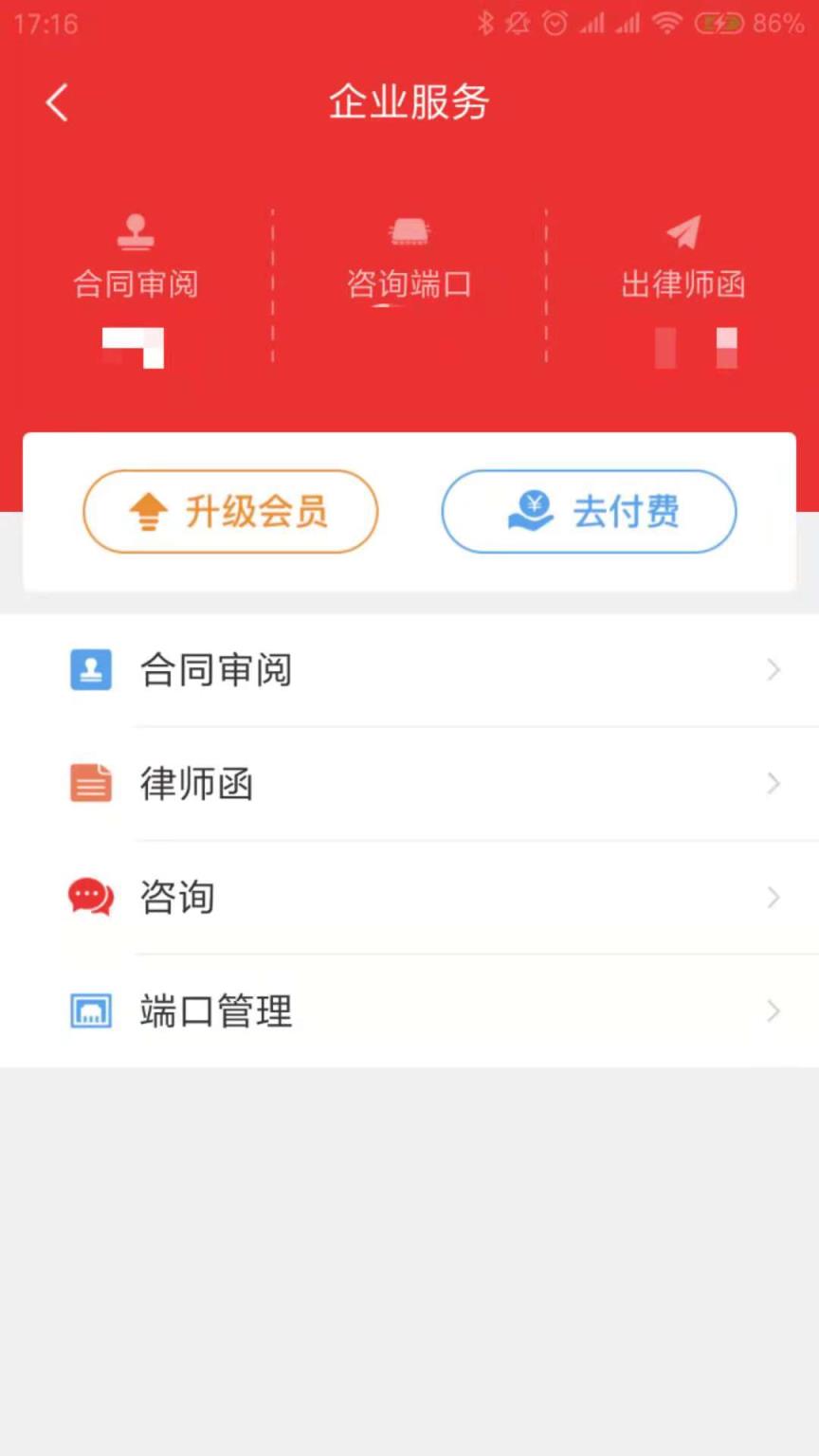Tap the battery indicator showing 86%
This screenshot has height=1456, width=819.
tap(720, 23)
